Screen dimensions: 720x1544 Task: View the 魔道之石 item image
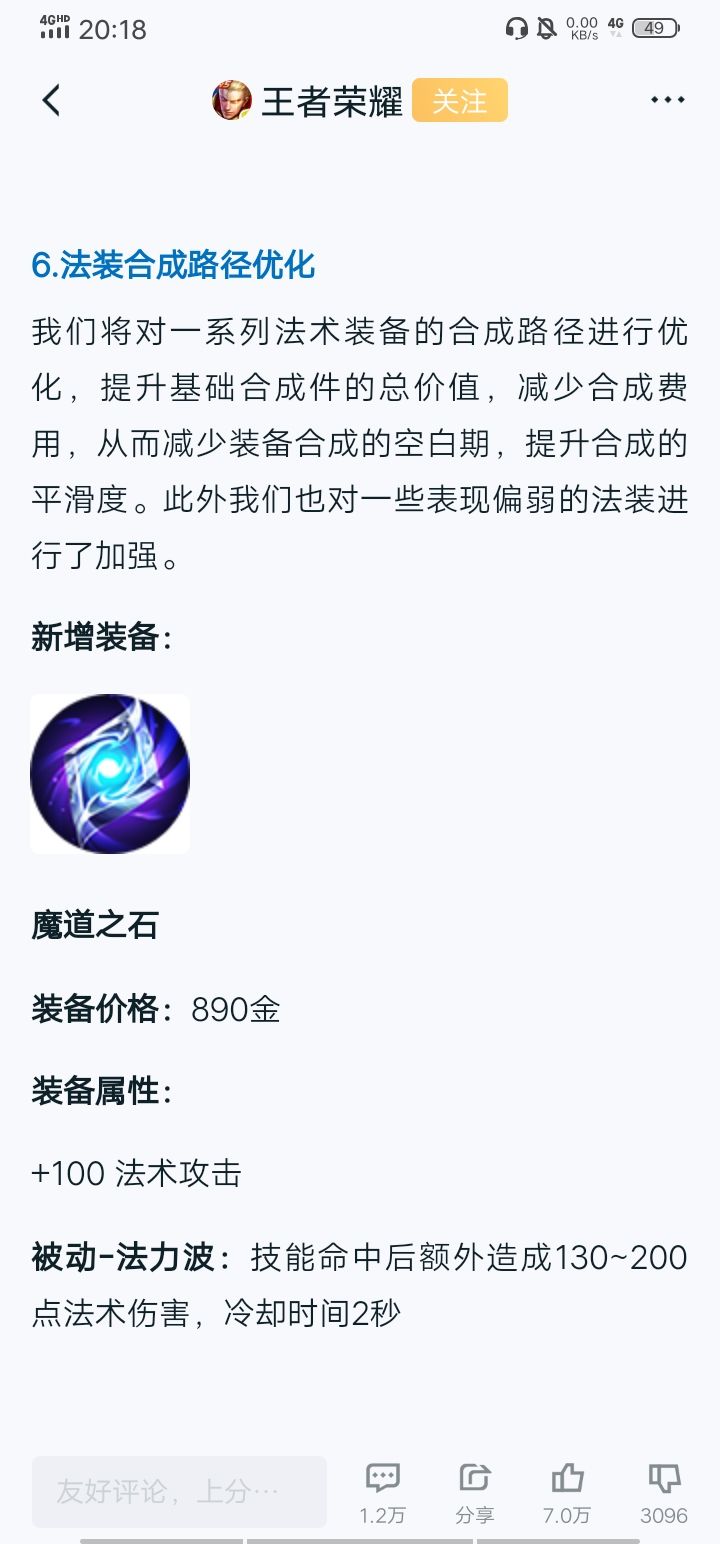[x=109, y=773]
